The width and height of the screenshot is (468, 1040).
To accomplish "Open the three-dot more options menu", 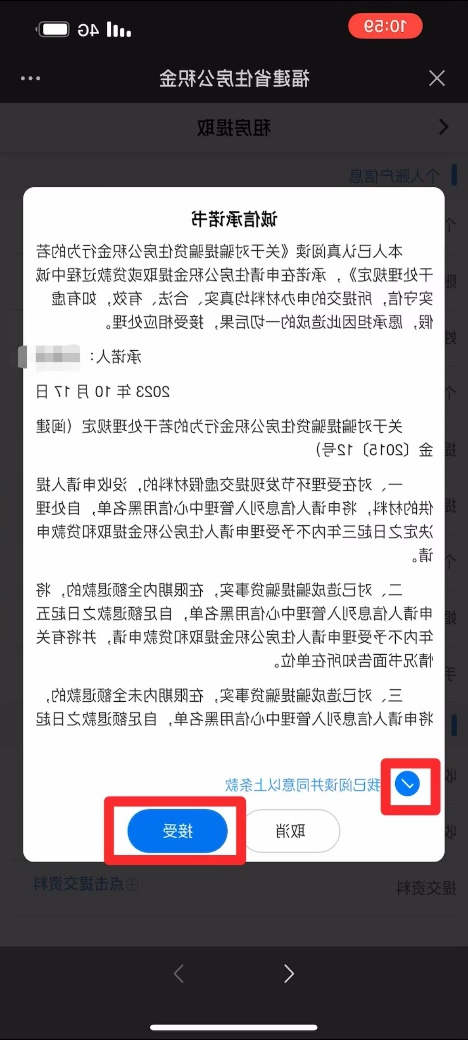I will coord(31,79).
